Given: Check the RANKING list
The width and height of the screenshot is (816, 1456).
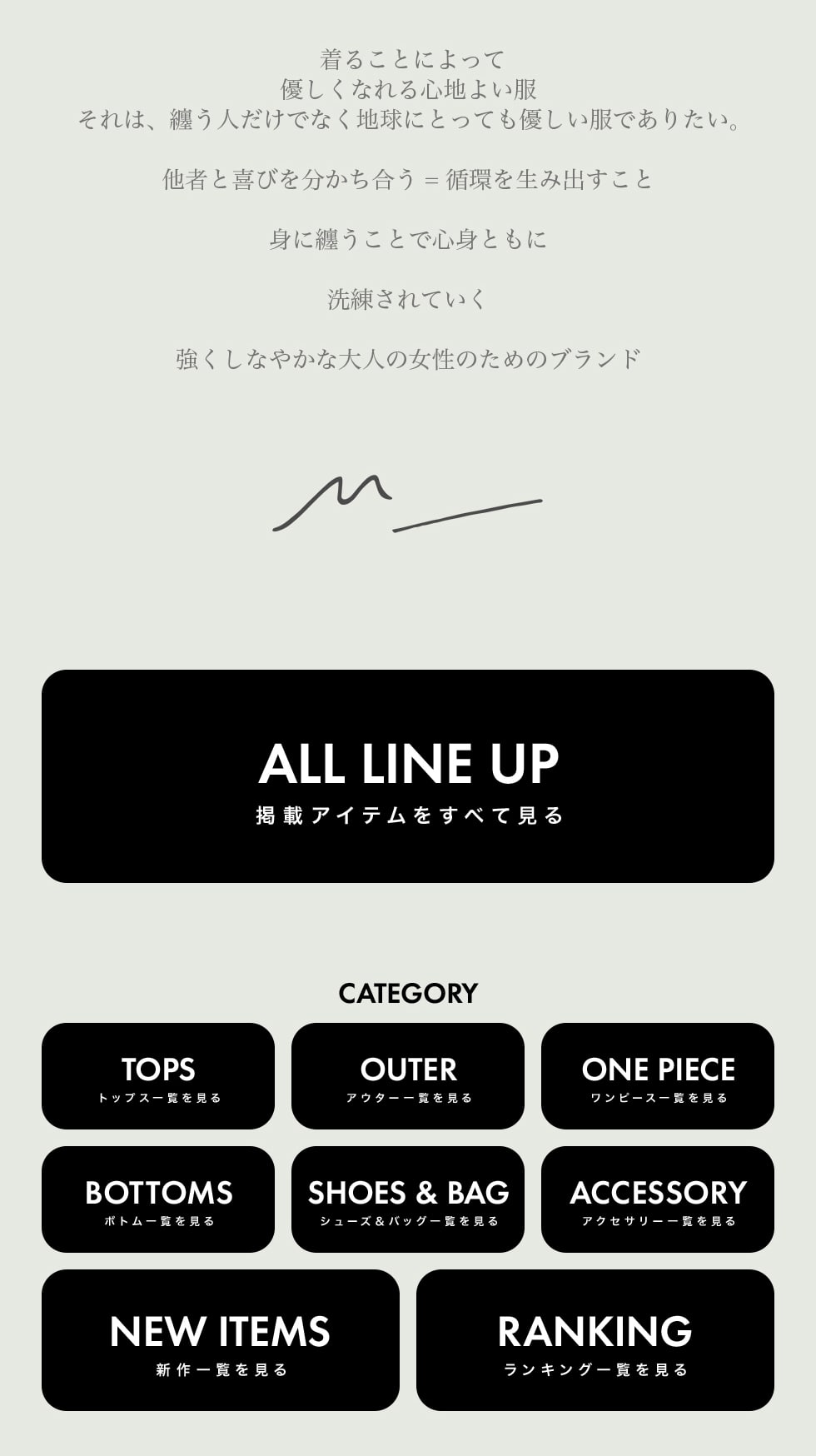Looking at the screenshot, I should coord(595,1340).
